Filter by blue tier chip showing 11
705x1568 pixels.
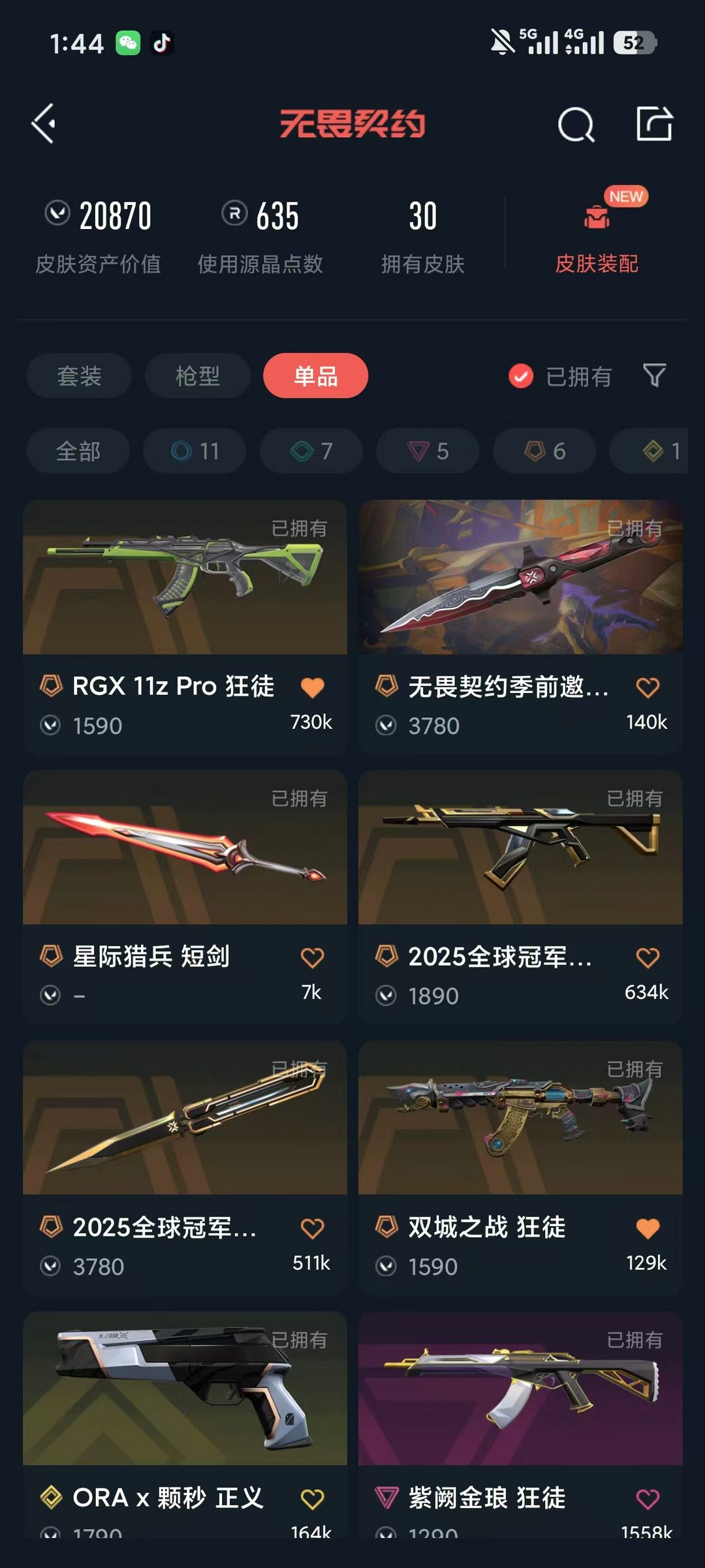195,451
